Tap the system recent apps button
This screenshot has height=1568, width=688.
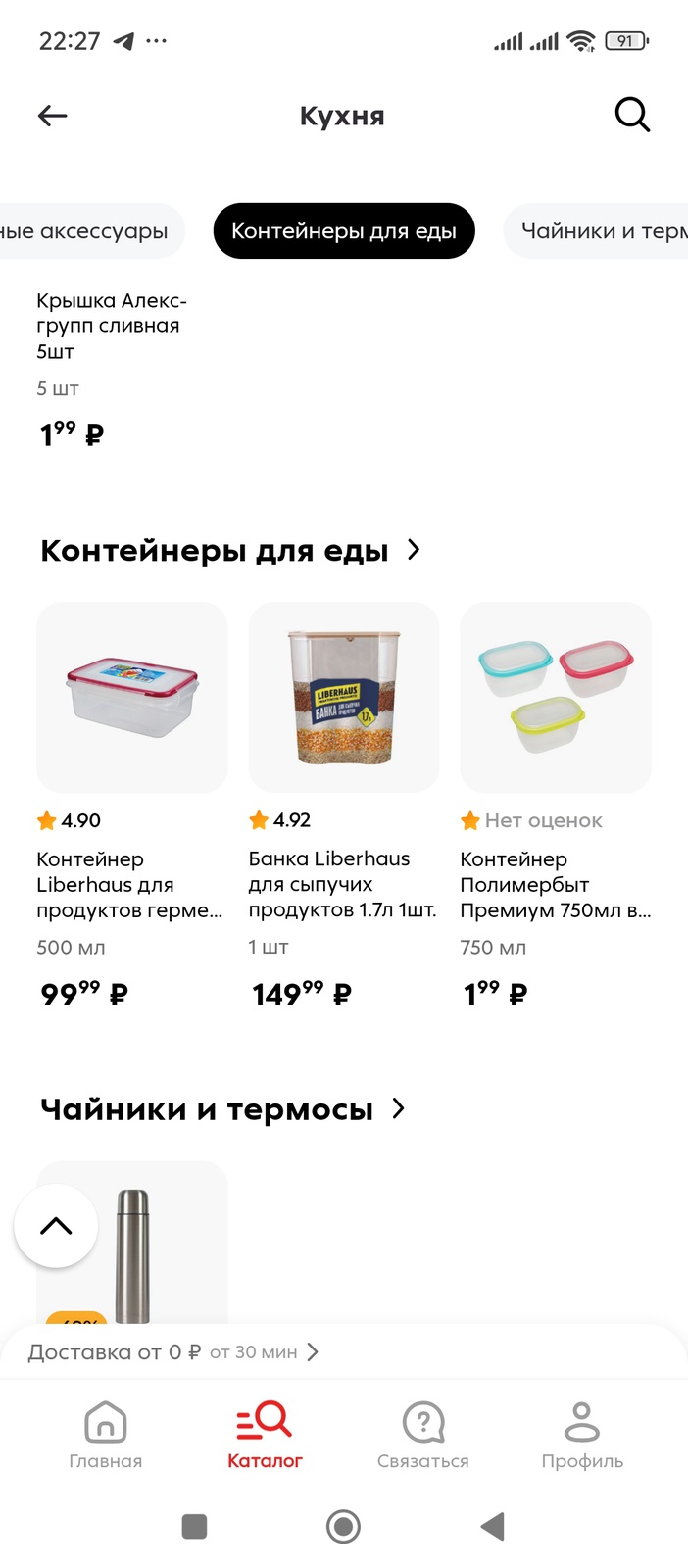(195, 1526)
